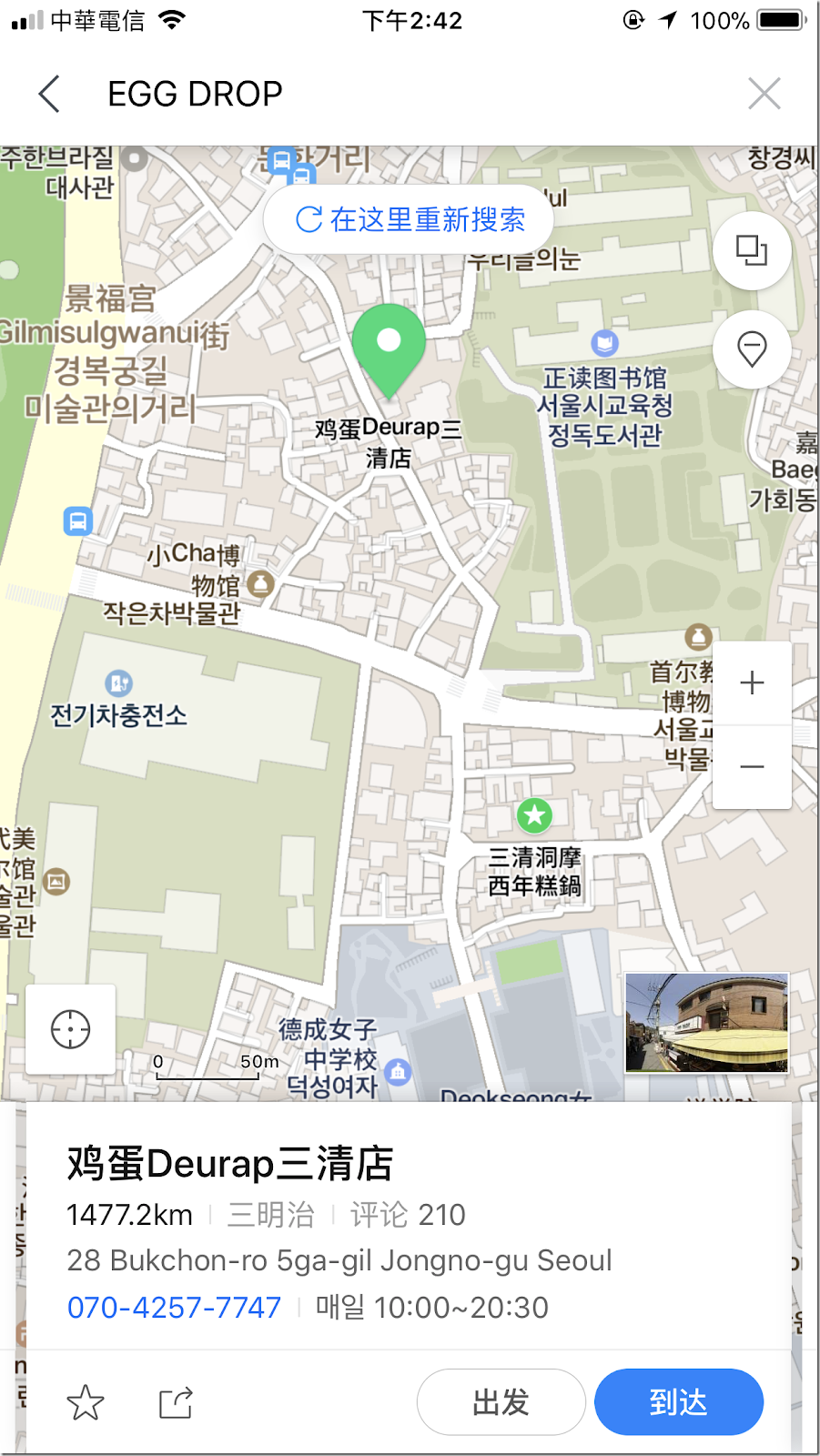Screen dimensions: 820x1456
Task: Call 070-4257-7747
Action: click(x=175, y=1308)
